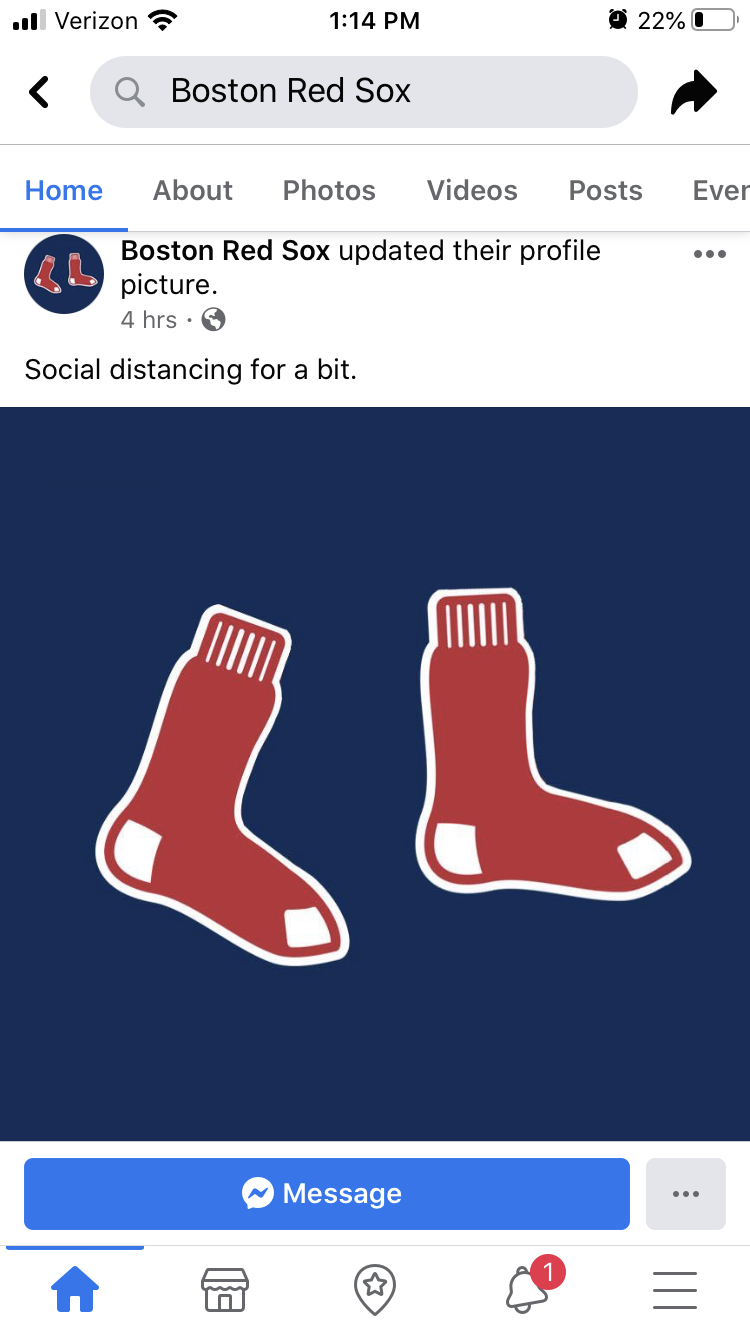Check the notifications bell
750x1334 pixels.
tap(526, 1289)
